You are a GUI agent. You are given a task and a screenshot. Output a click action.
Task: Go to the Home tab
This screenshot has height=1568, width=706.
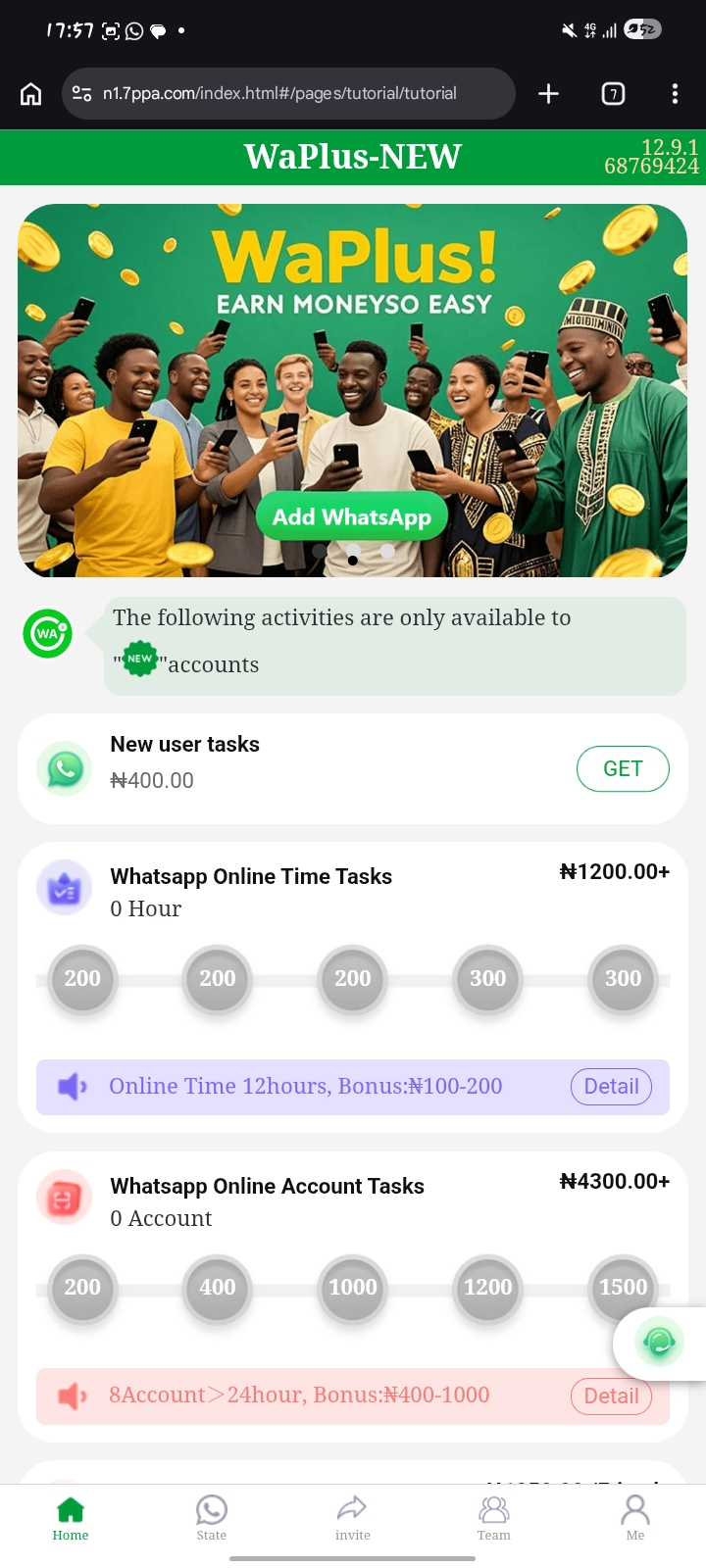(x=71, y=1517)
